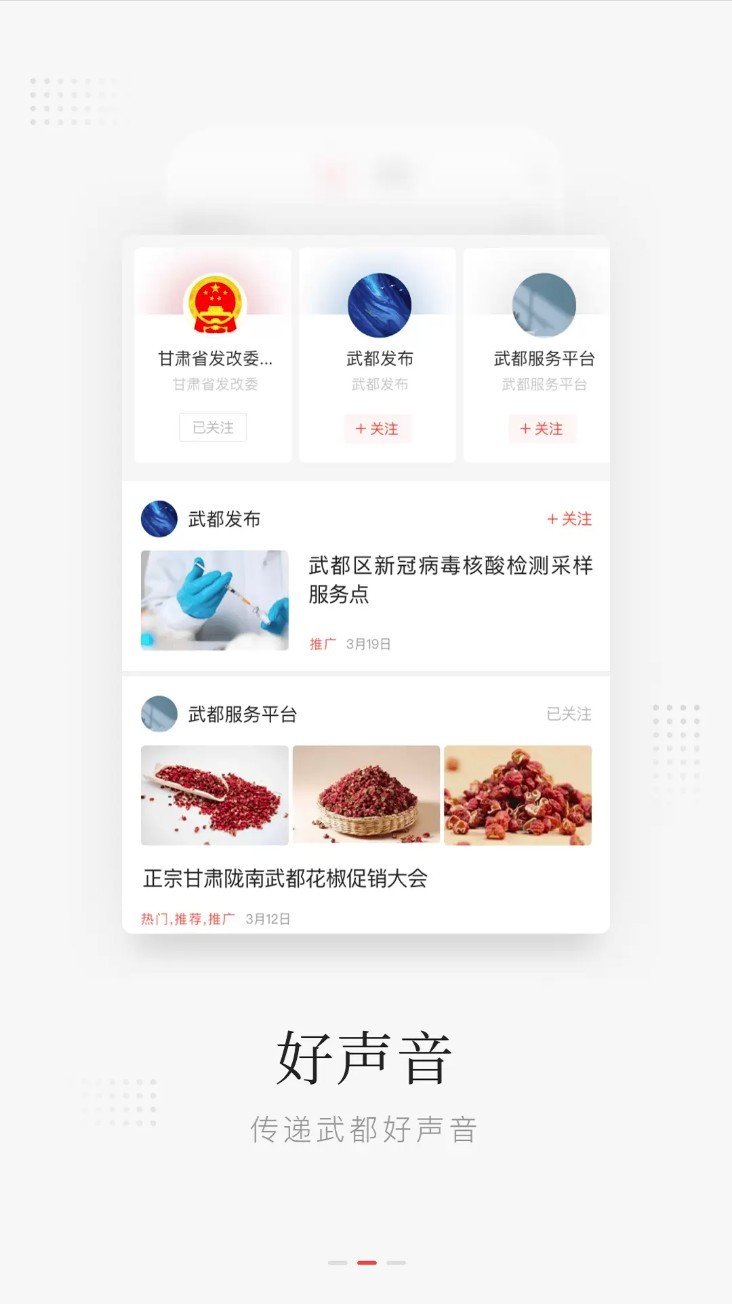Viewport: 732px width, 1304px height.
Task: Click the close-up peppercorn photo on the right
Action: tap(518, 794)
